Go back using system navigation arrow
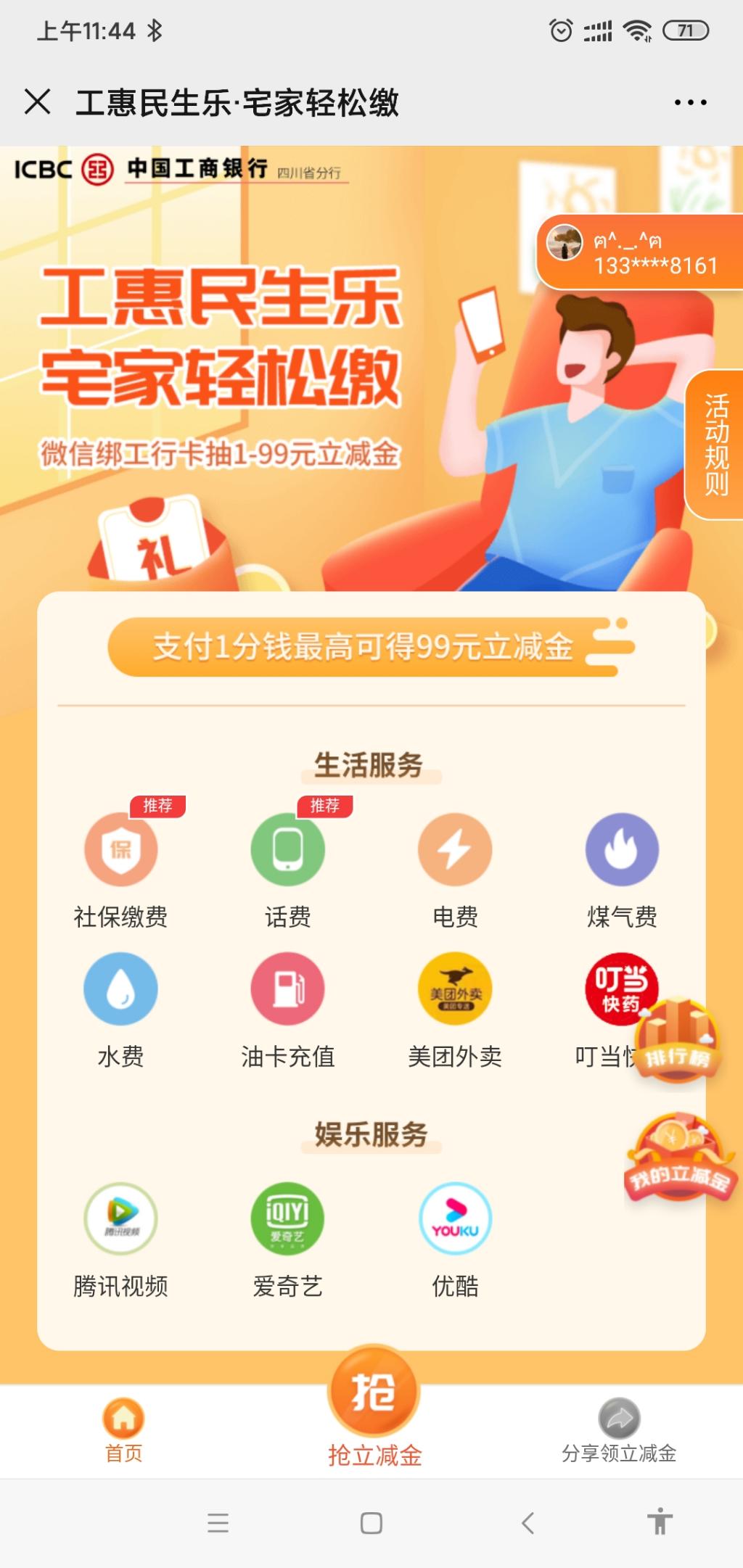The height and width of the screenshot is (1568, 743). tap(528, 1522)
